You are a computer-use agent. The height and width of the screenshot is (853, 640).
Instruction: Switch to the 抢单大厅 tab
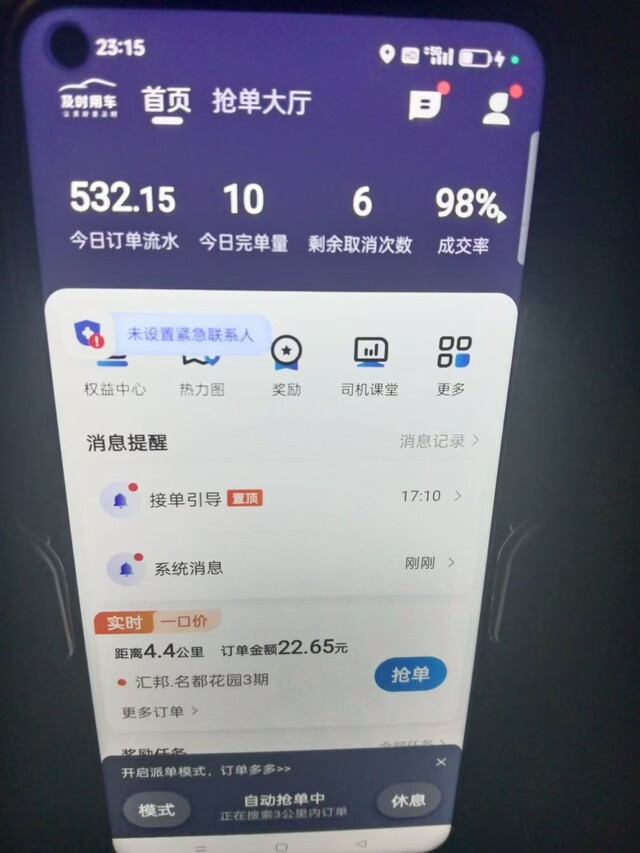click(261, 102)
